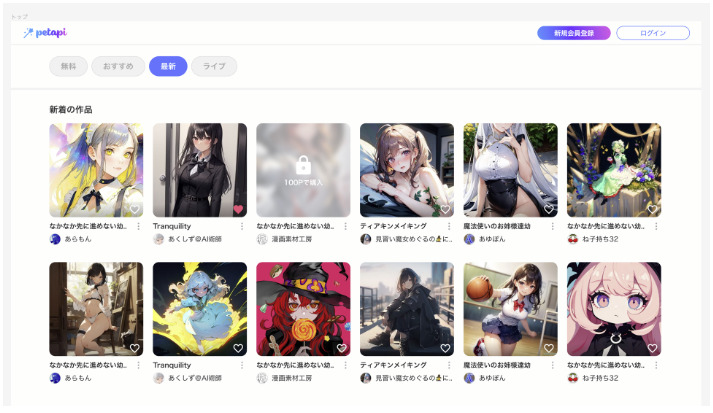Viewport: 713px width, 413px height.
Task: Open the petapi home logo
Action: [x=46, y=33]
